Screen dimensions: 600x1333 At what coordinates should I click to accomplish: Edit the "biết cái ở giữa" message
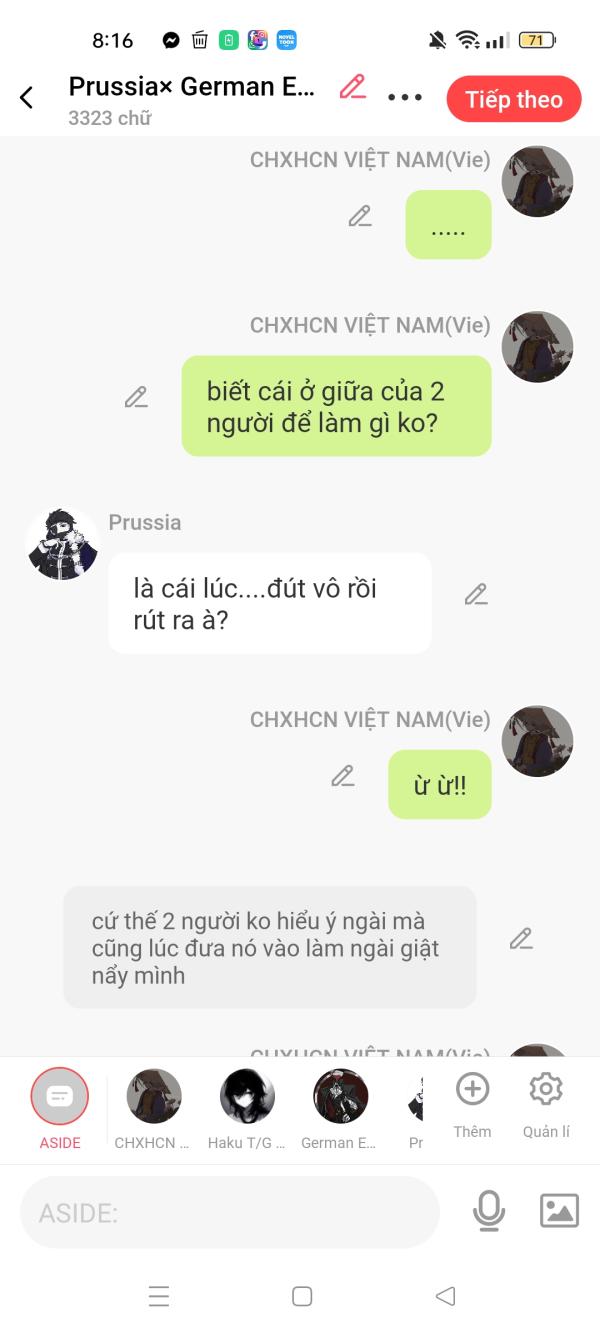click(x=136, y=397)
